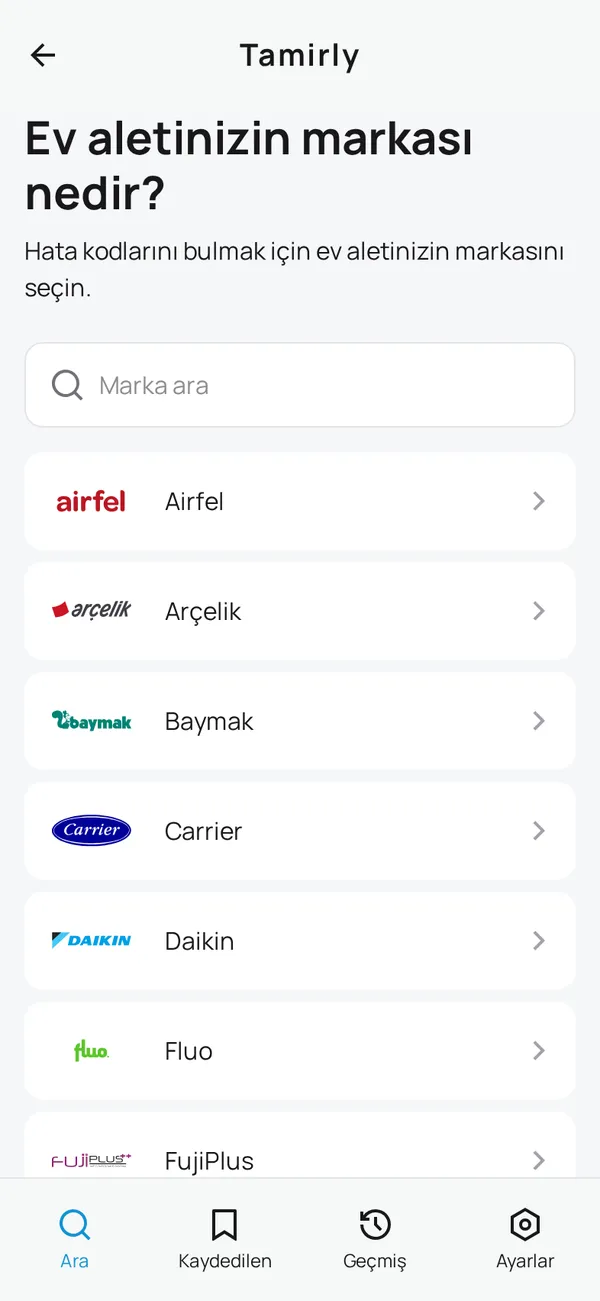Screen dimensions: 600x1301
Task: Tap the Ara tab in bottom navigation
Action: pyautogui.click(x=75, y=1240)
